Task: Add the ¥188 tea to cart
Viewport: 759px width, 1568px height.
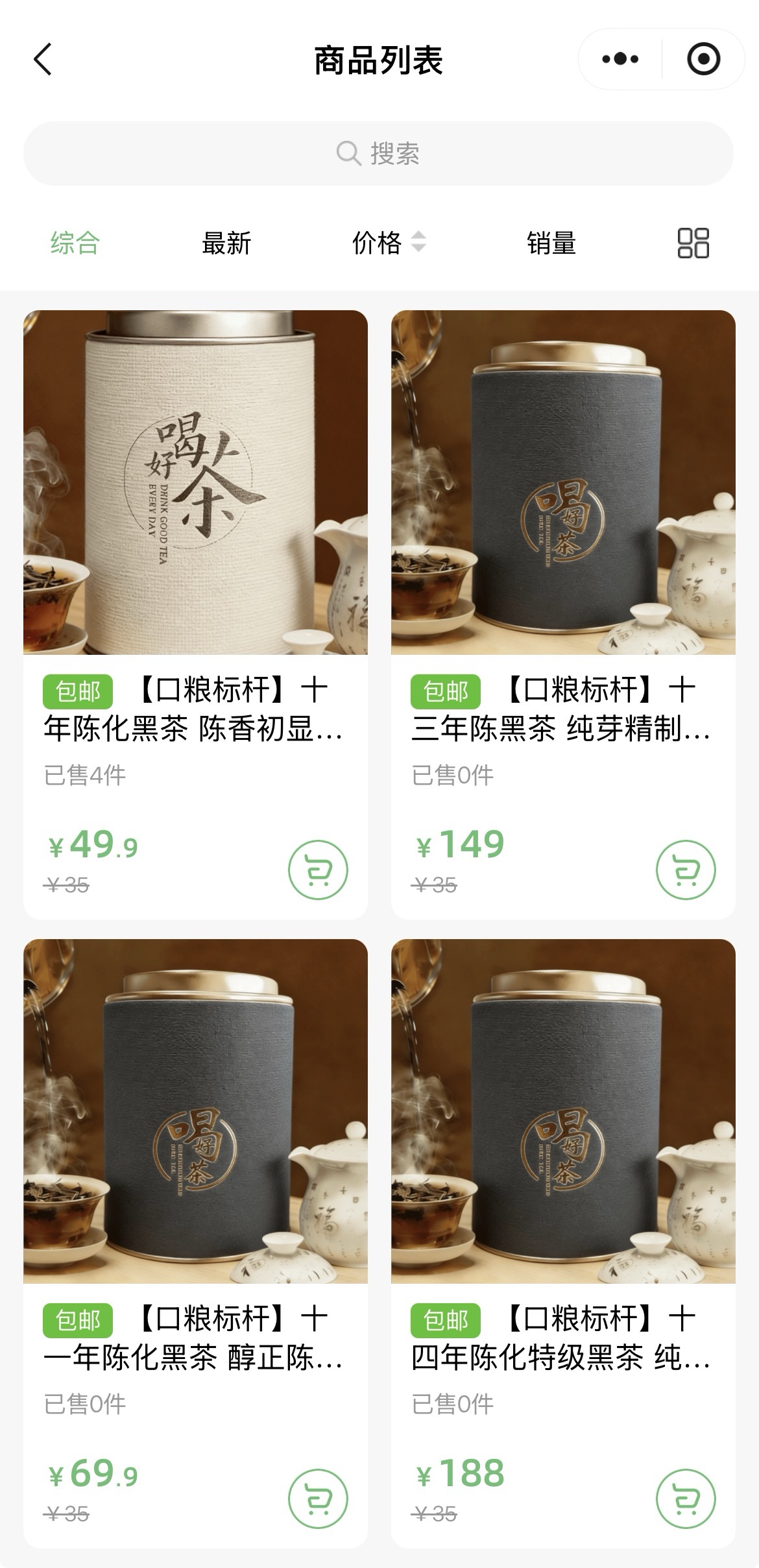Action: (x=686, y=1499)
